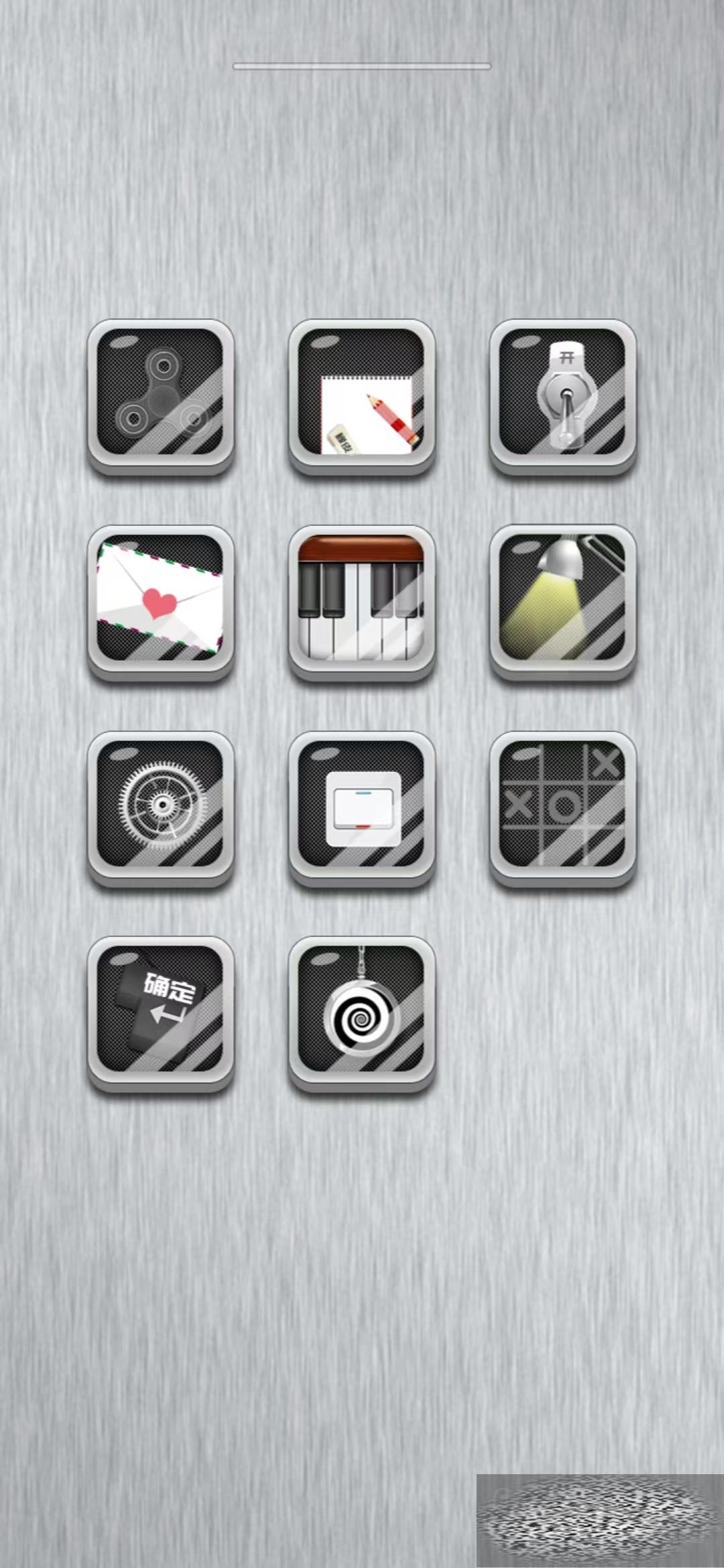This screenshot has width=724, height=1568.
Task: Open the desk lamp light tile
Action: pos(563,602)
